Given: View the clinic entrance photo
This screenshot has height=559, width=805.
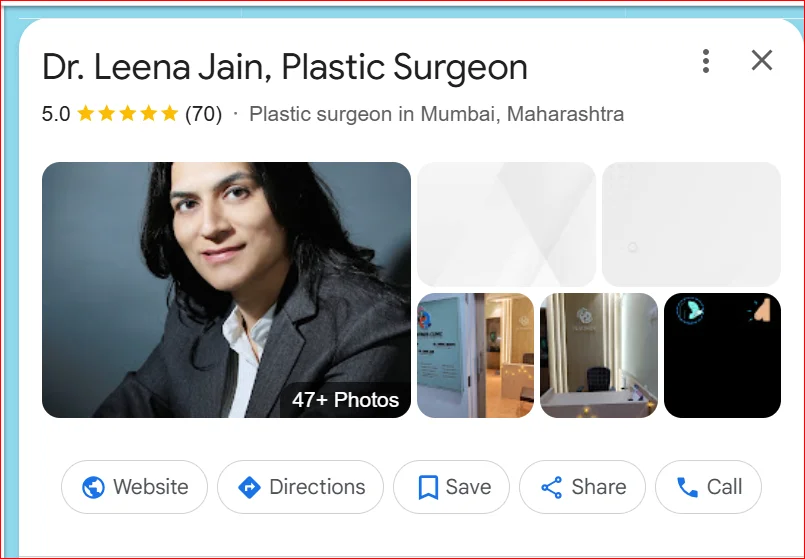Looking at the screenshot, I should (475, 355).
